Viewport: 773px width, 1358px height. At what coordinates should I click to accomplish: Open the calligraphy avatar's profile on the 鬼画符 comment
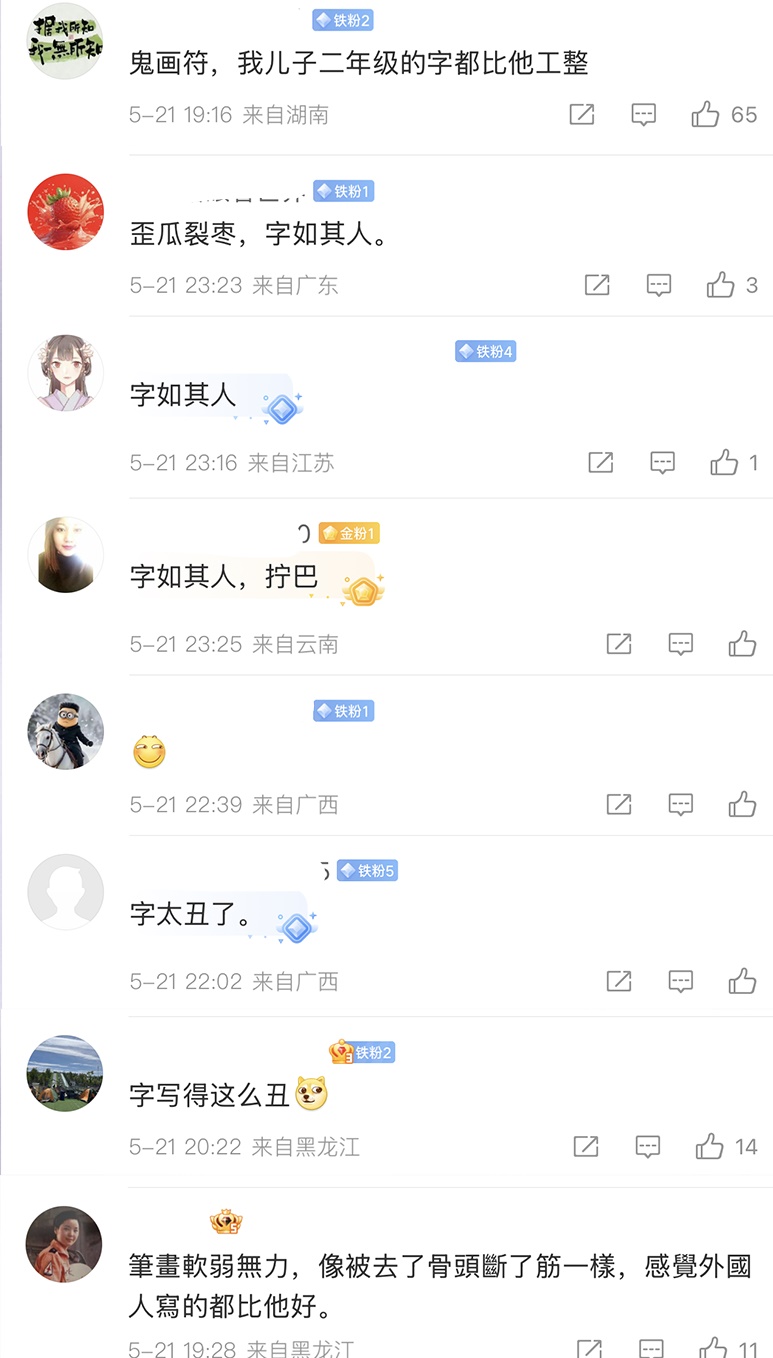(65, 40)
